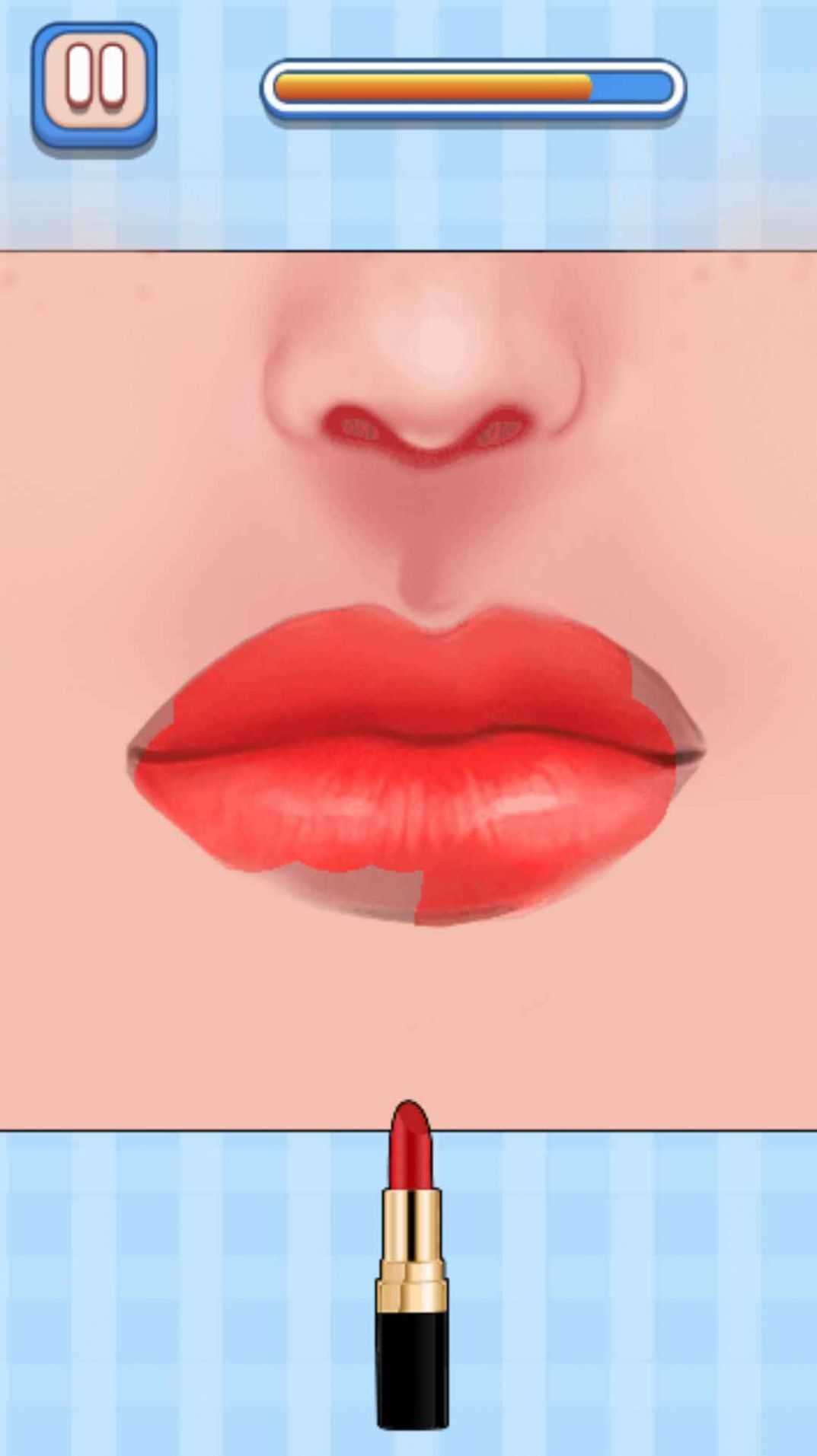Pause the game
The height and width of the screenshot is (1456, 817).
(x=94, y=85)
